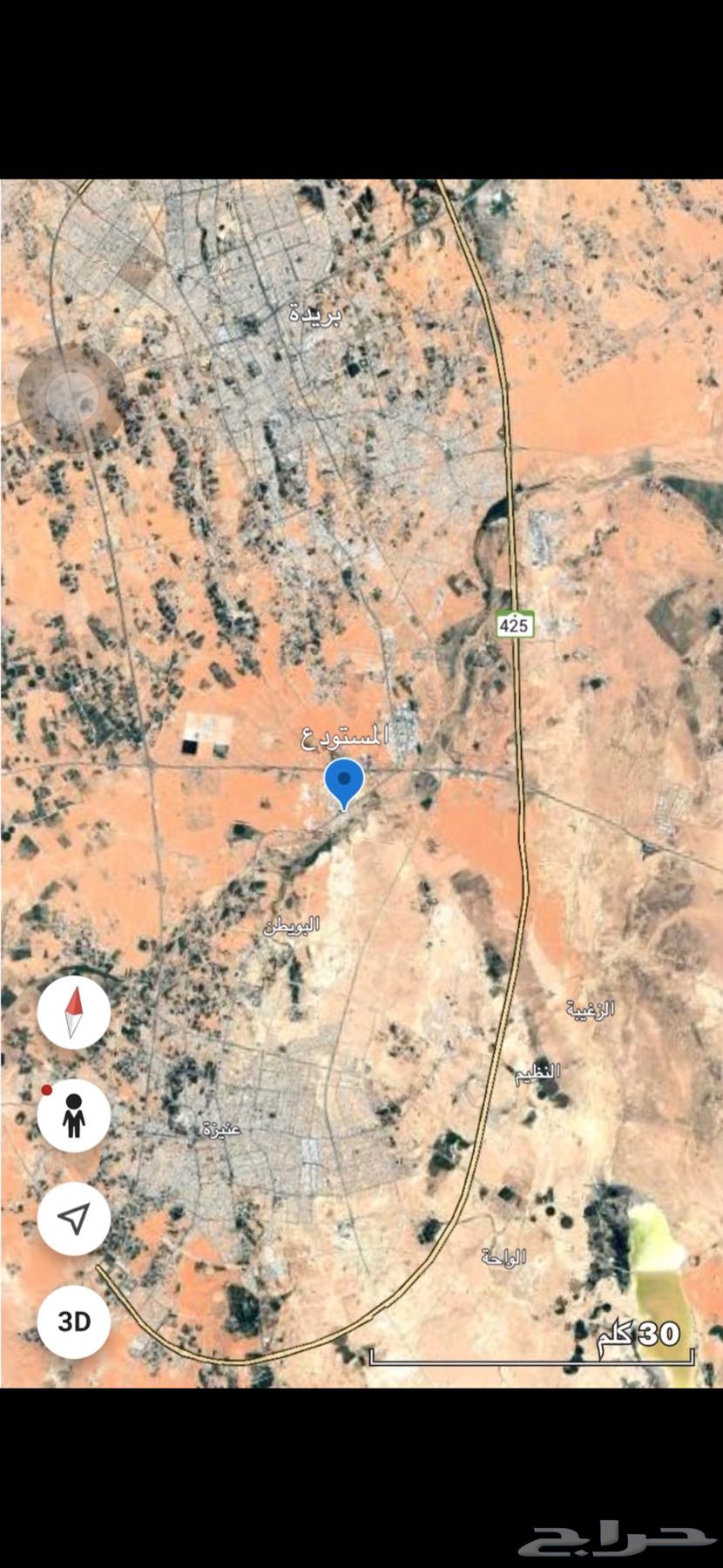Screen dimensions: 723x1568
Task: Click the my-location navigation arrow icon
Action: tap(73, 1220)
